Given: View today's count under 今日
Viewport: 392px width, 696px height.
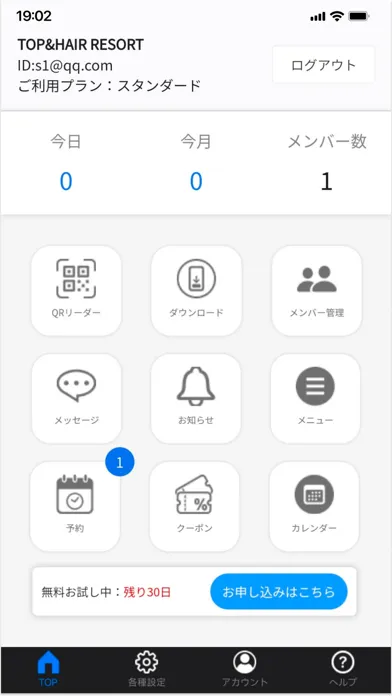Looking at the screenshot, I should (66, 181).
